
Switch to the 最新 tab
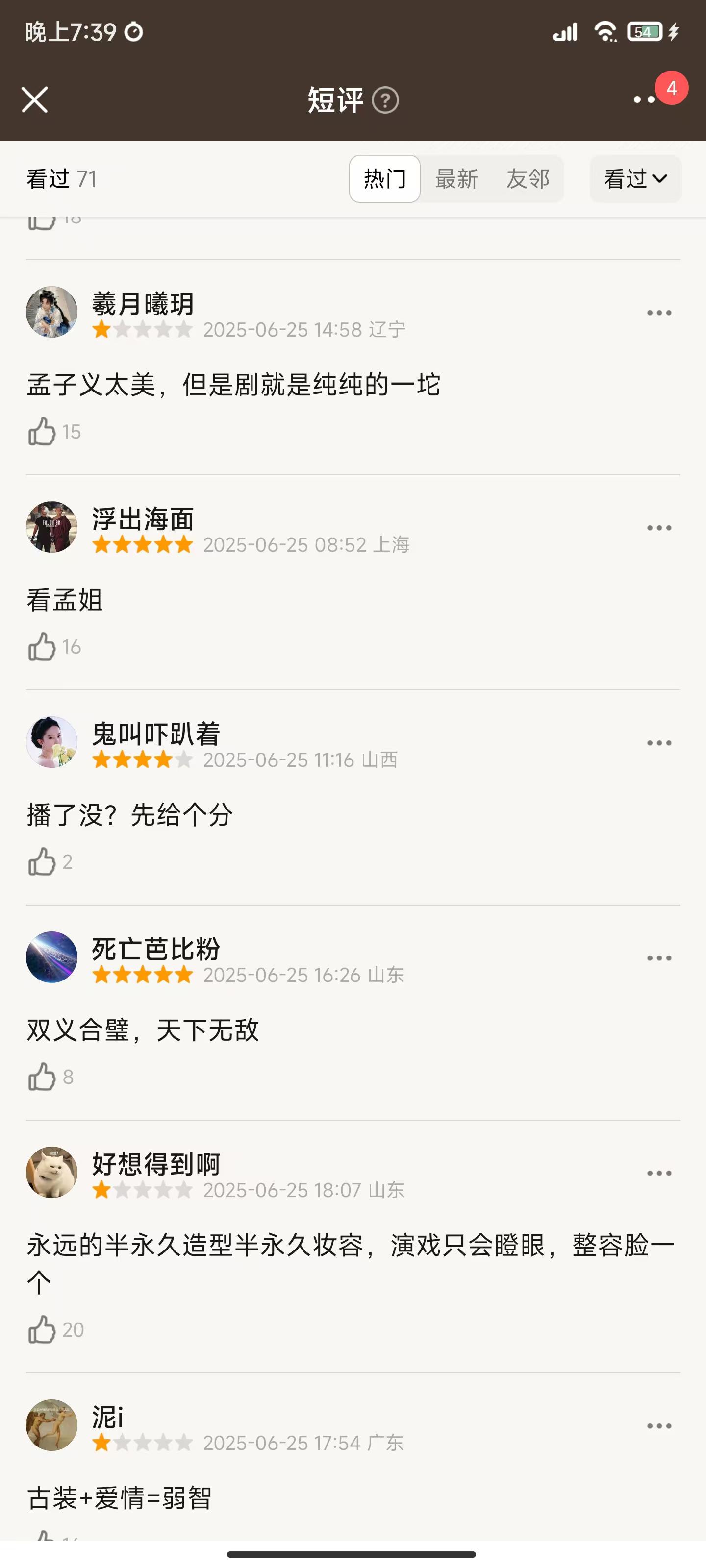point(456,179)
